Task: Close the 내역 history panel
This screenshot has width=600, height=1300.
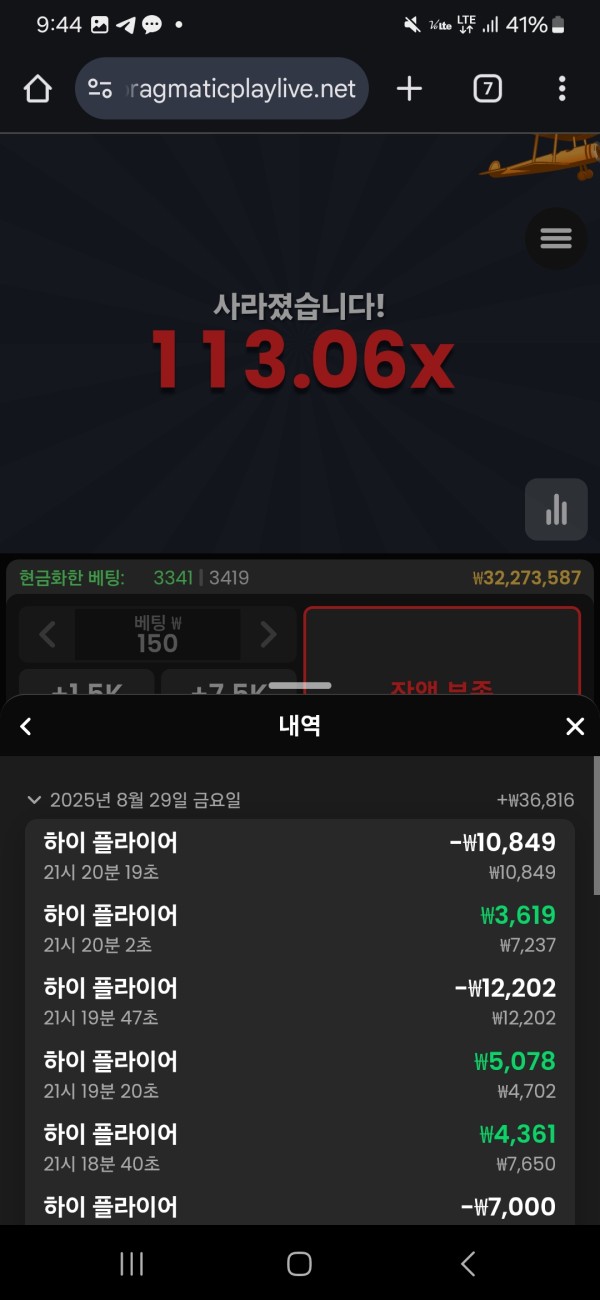Action: pos(575,727)
